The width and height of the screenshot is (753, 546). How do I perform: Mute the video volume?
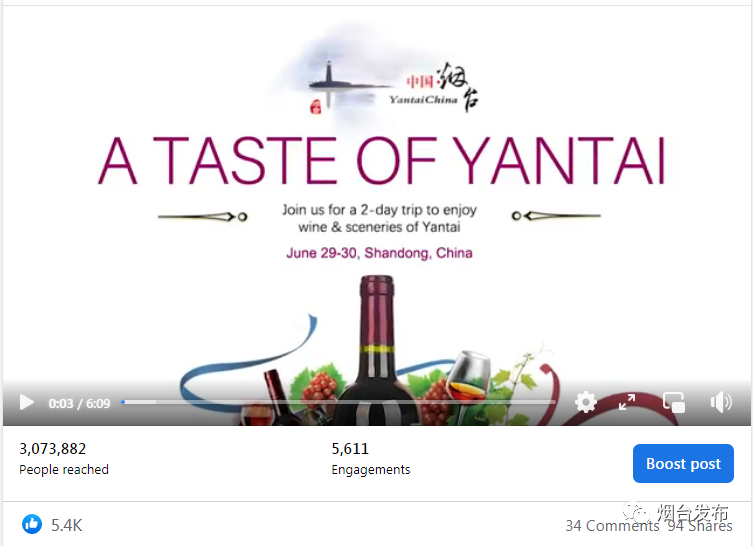click(x=720, y=403)
